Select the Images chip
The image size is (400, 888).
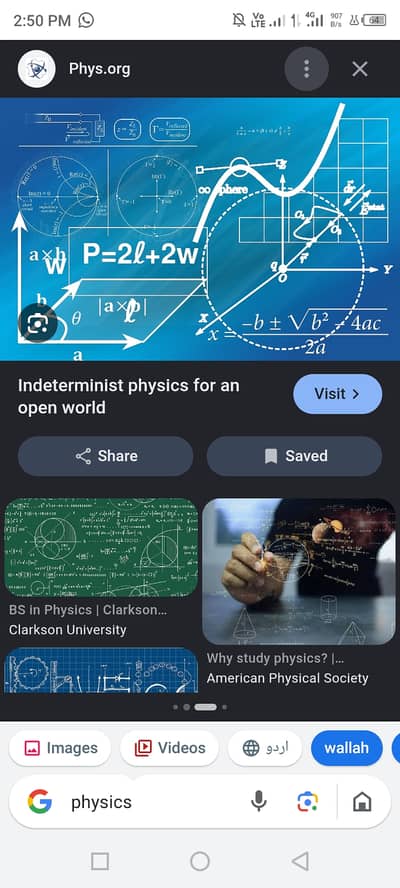click(x=60, y=748)
